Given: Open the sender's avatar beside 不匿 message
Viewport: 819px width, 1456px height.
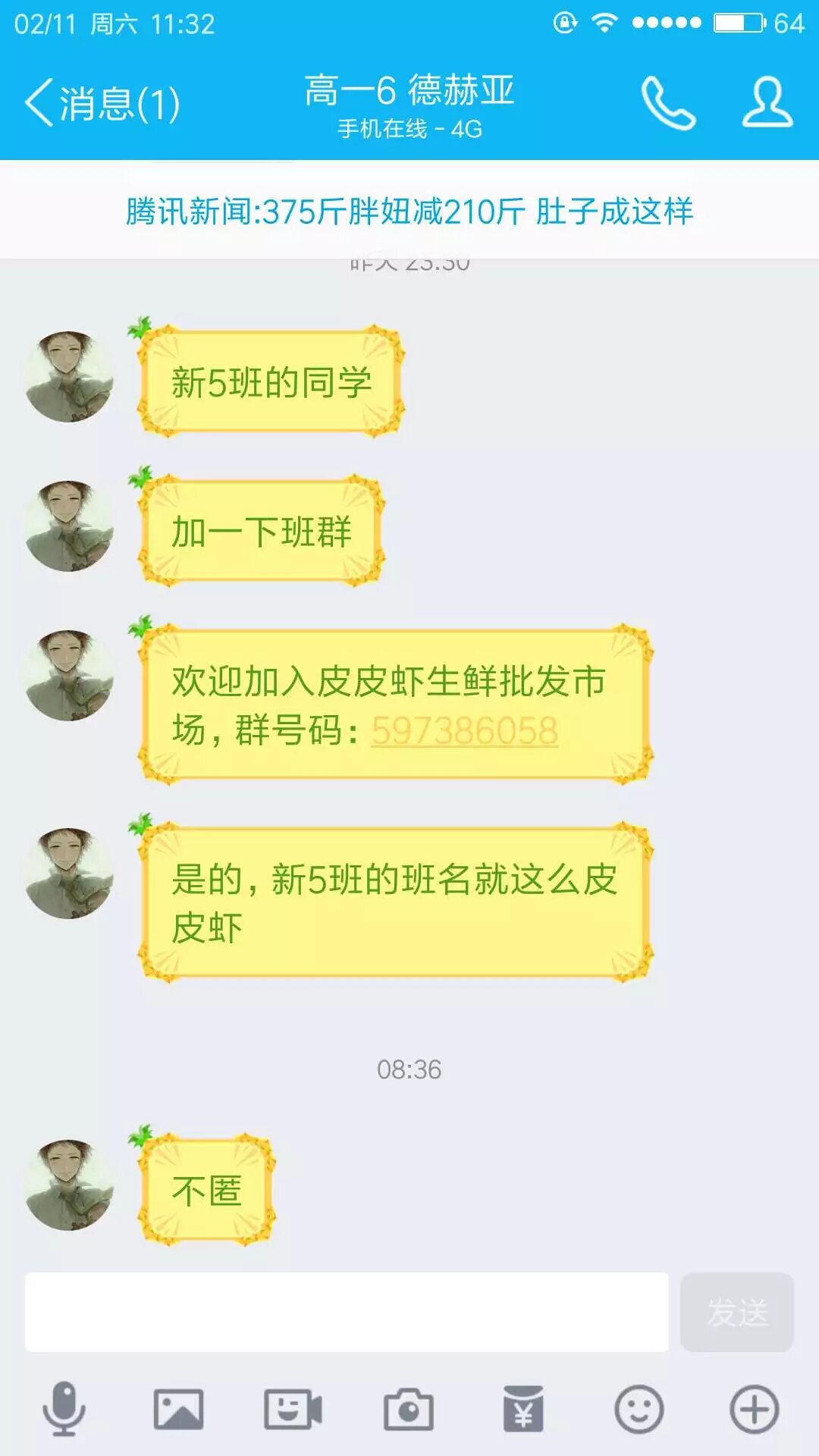Looking at the screenshot, I should 69,1185.
